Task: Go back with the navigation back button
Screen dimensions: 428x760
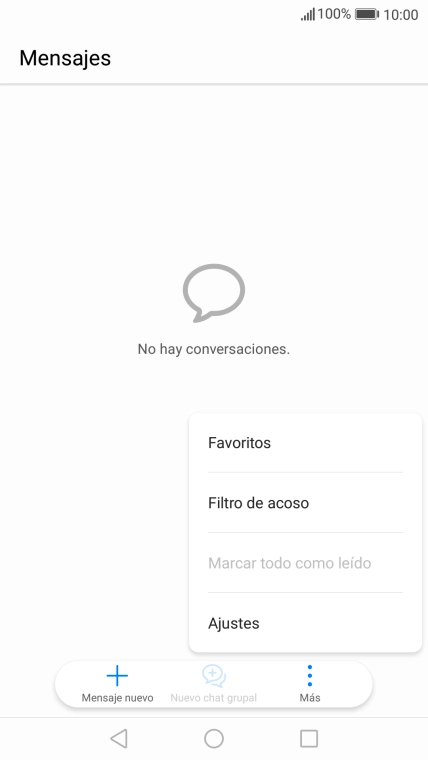Action: click(x=119, y=739)
